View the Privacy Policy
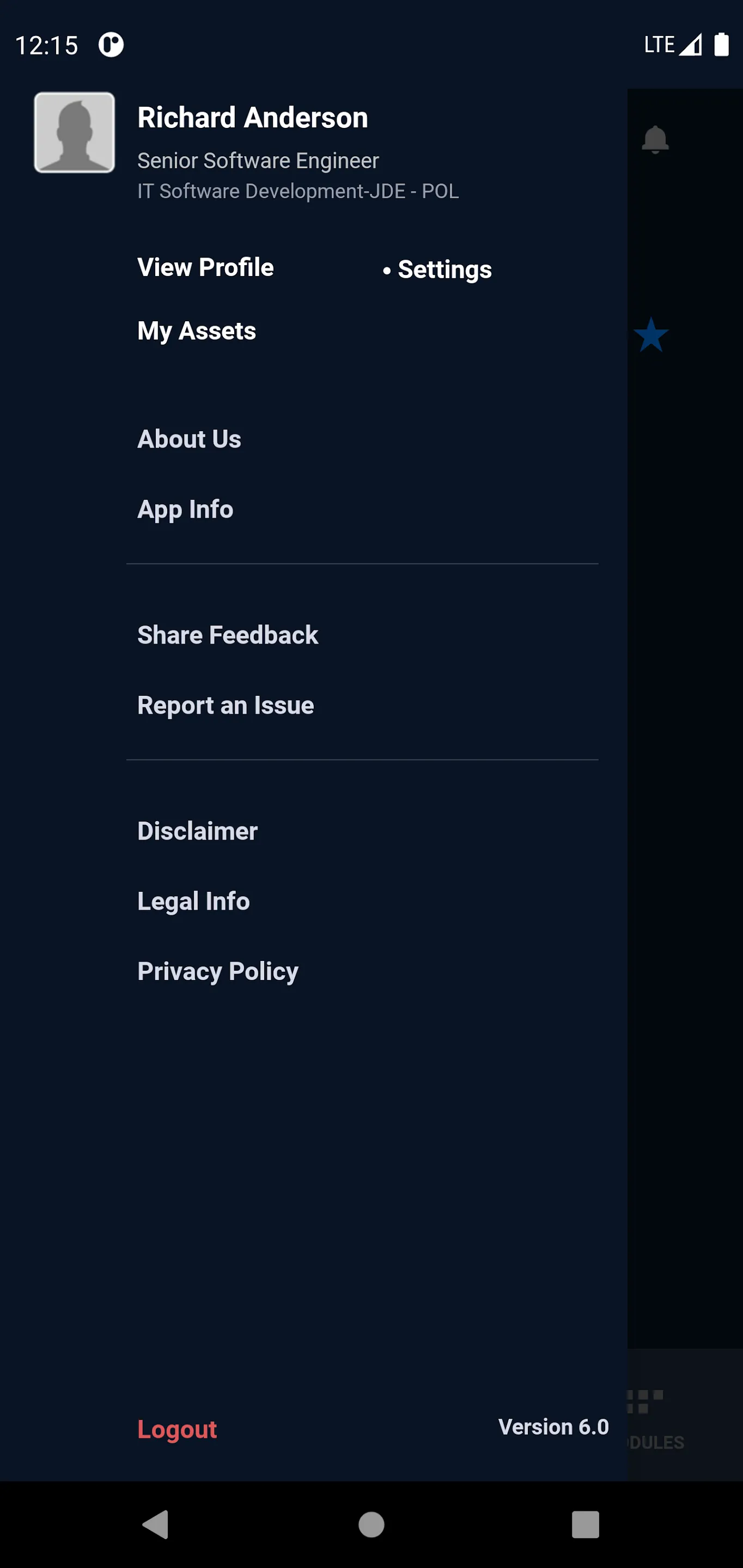Viewport: 743px width, 1568px height. coord(217,971)
